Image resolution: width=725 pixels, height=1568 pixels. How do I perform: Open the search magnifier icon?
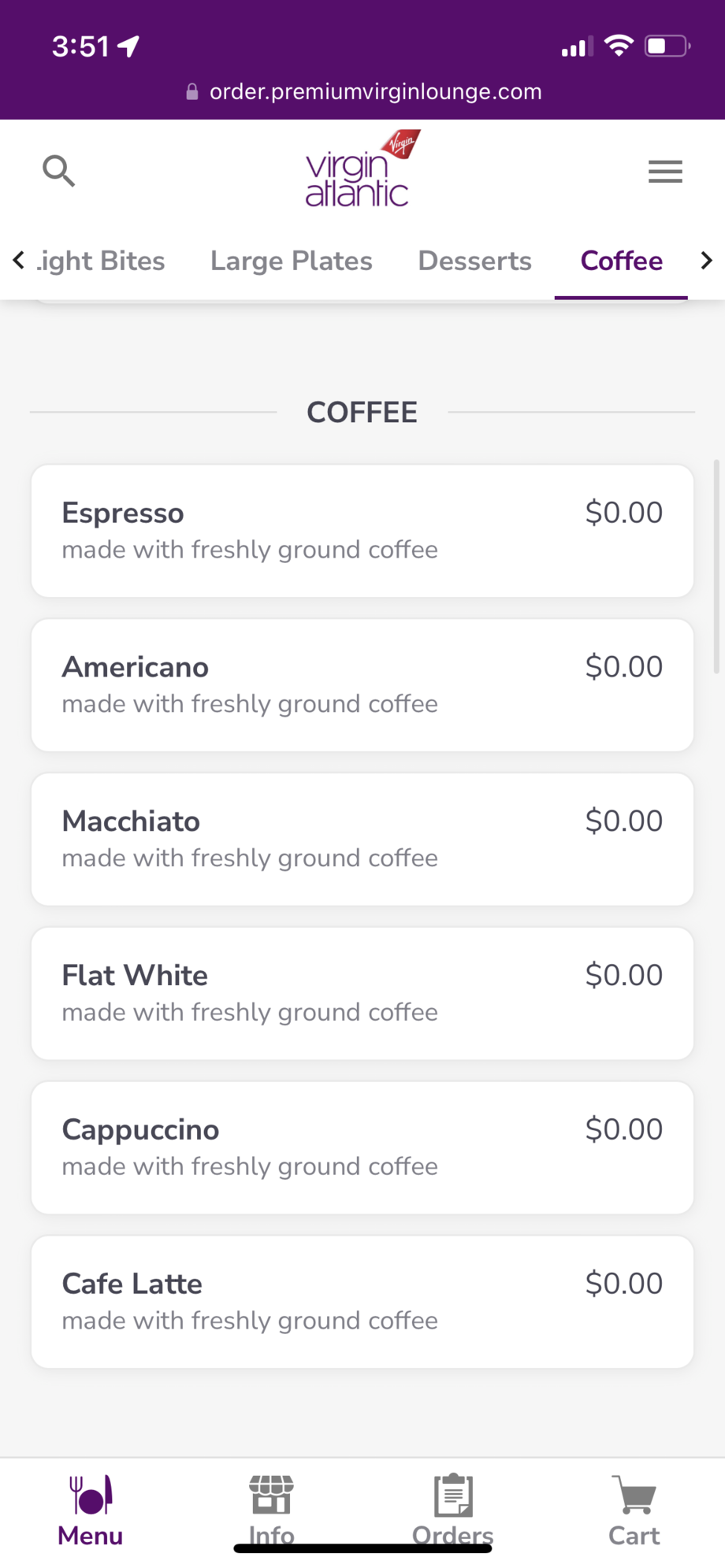59,170
